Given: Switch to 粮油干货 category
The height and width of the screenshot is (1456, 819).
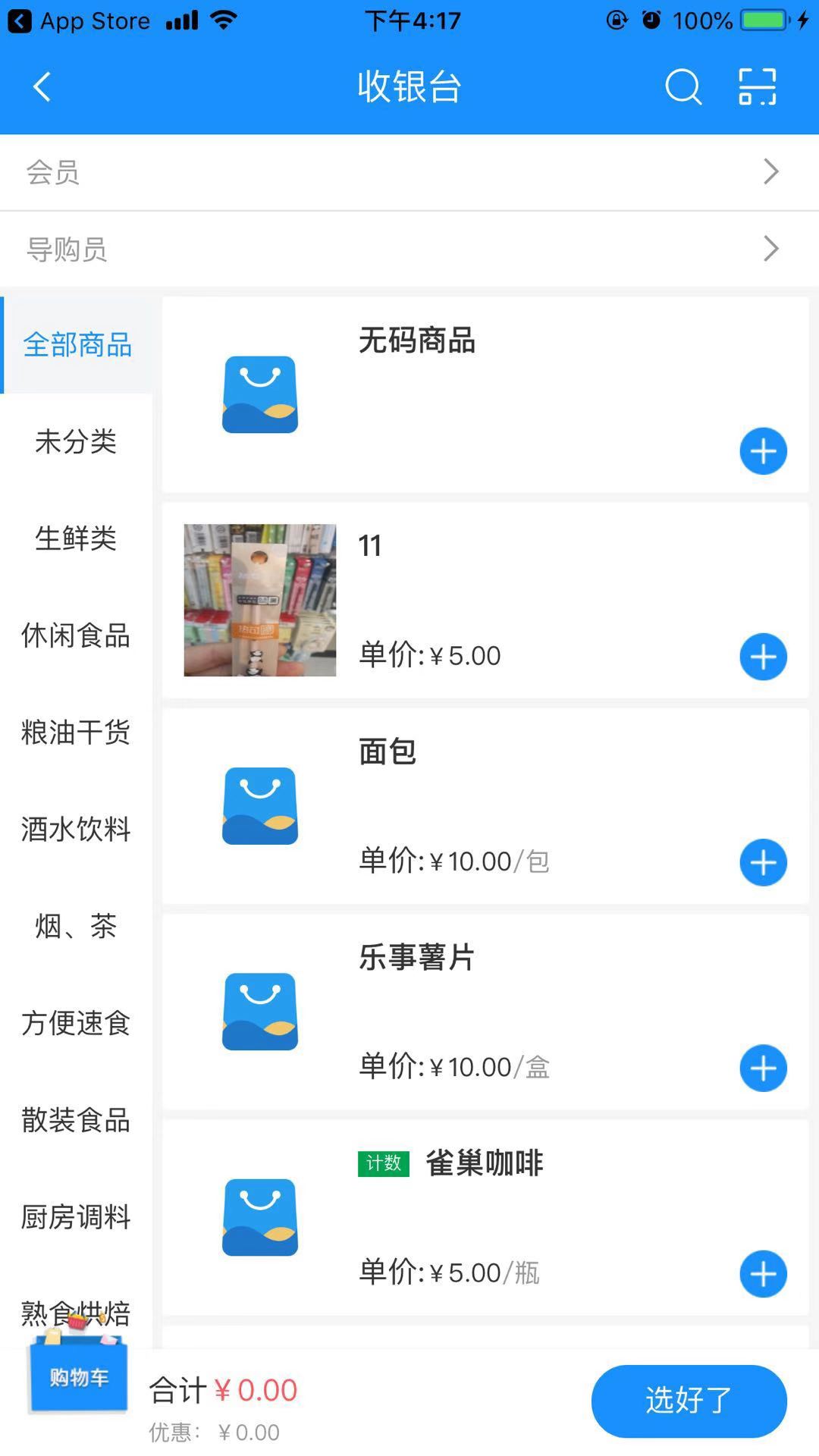Looking at the screenshot, I should click(x=76, y=733).
